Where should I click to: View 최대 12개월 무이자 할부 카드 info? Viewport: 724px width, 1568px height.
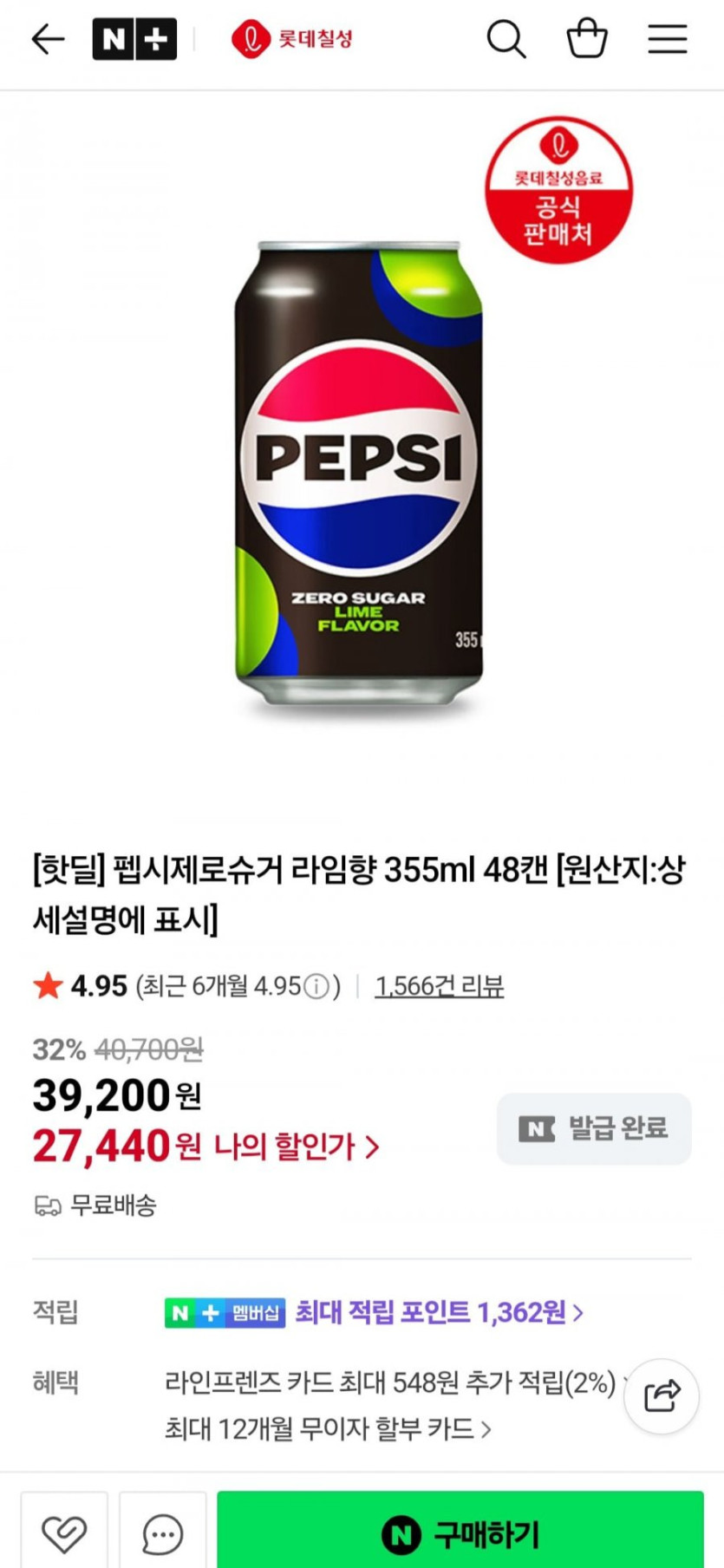[328, 1428]
